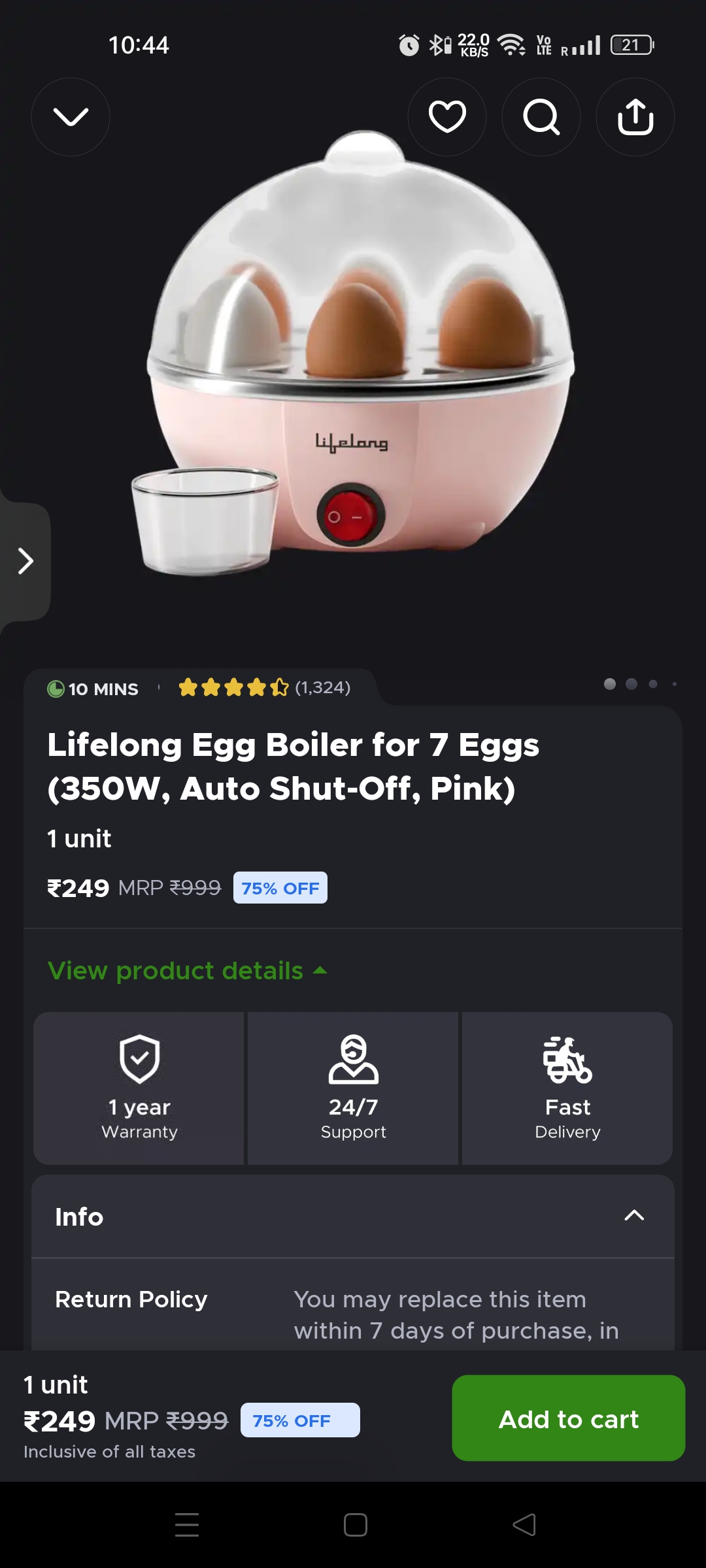This screenshot has height=1568, width=706.
Task: Collapse the product page with the down chevron
Action: pos(71,117)
